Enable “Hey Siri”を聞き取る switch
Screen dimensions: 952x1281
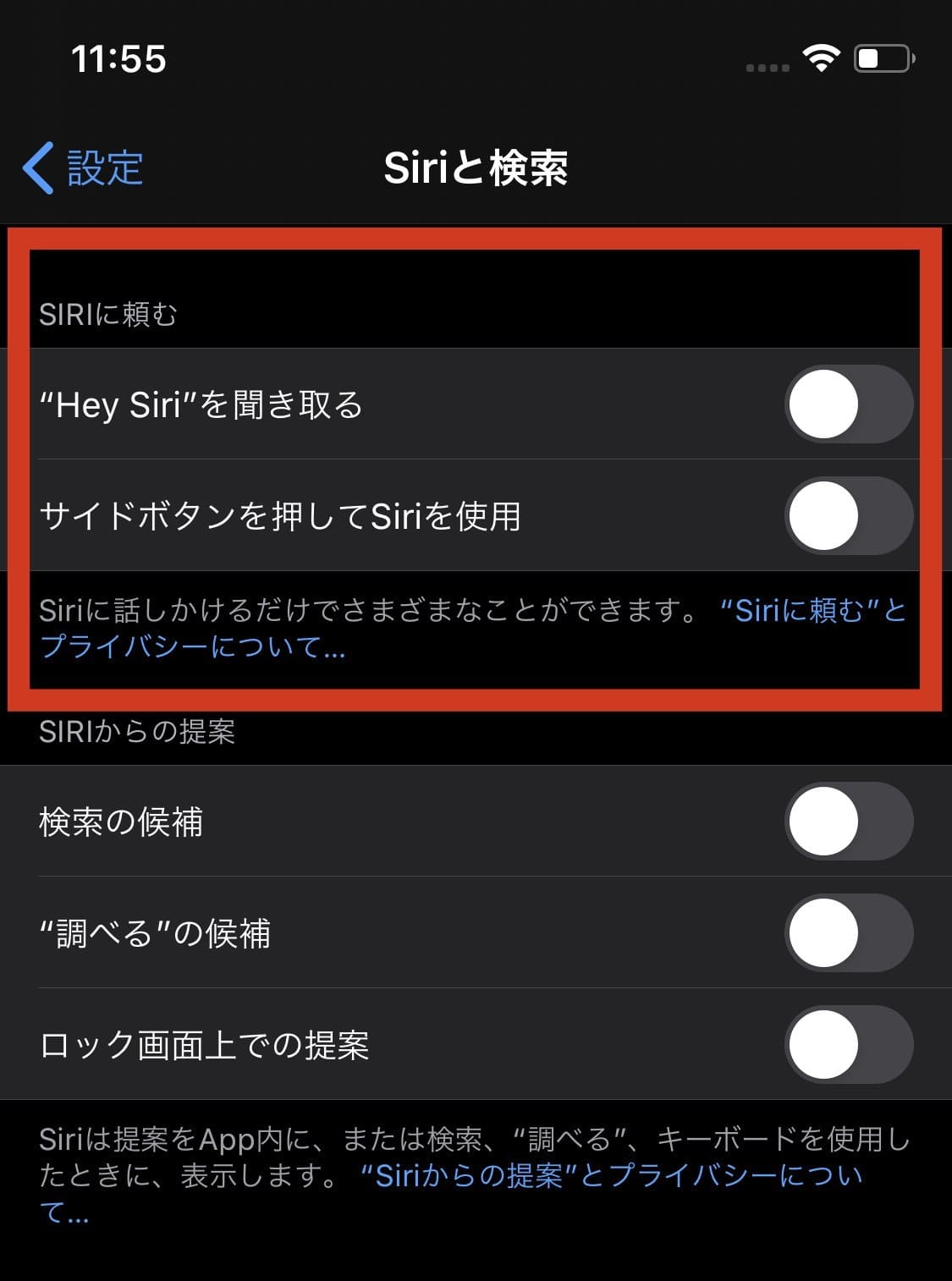tap(848, 404)
